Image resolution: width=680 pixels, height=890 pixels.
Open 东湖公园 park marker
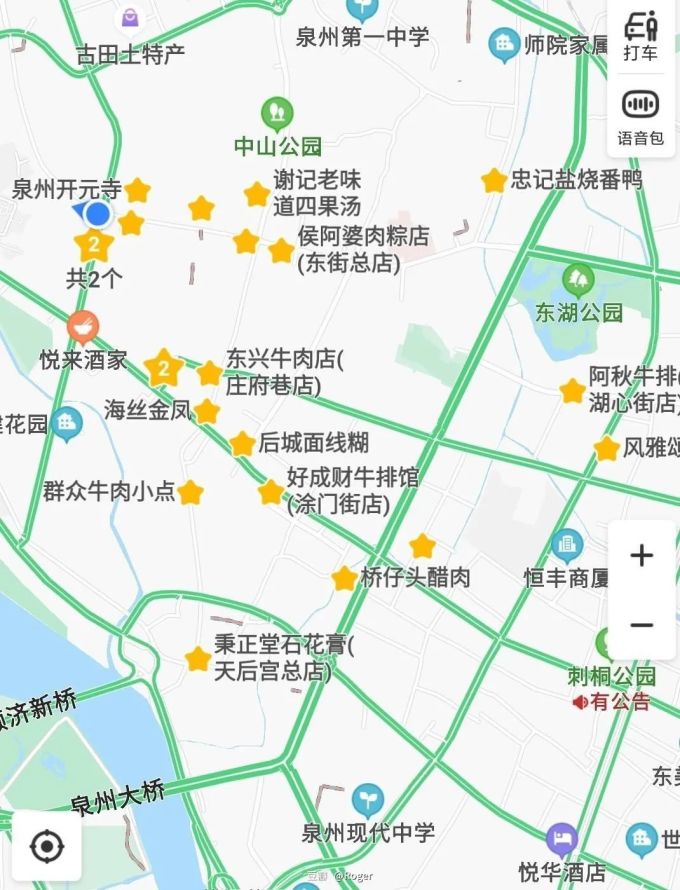click(578, 278)
